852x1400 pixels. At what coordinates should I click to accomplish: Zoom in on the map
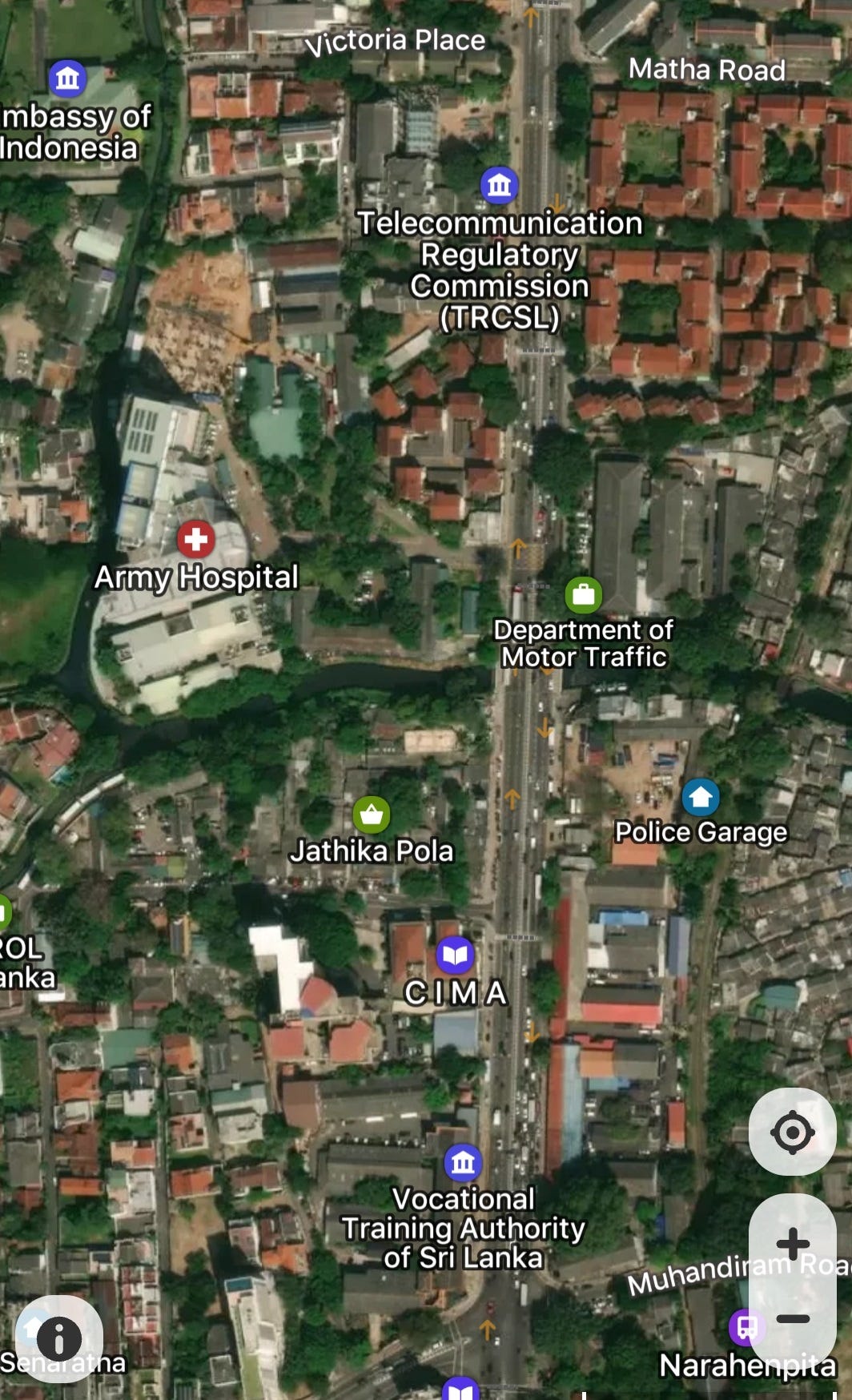(792, 1244)
